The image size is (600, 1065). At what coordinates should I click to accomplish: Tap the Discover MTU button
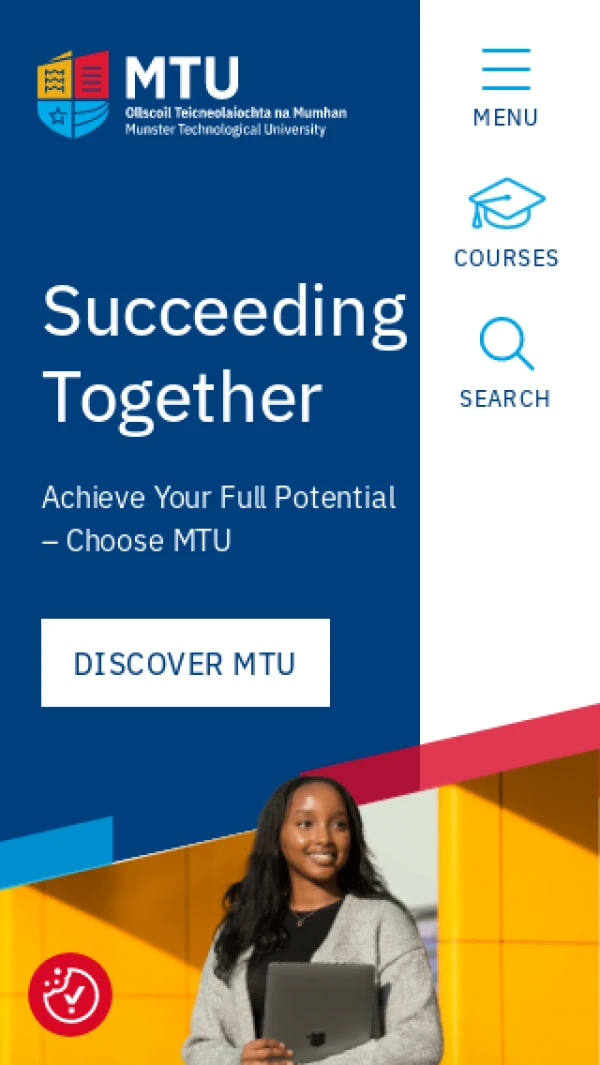(185, 663)
